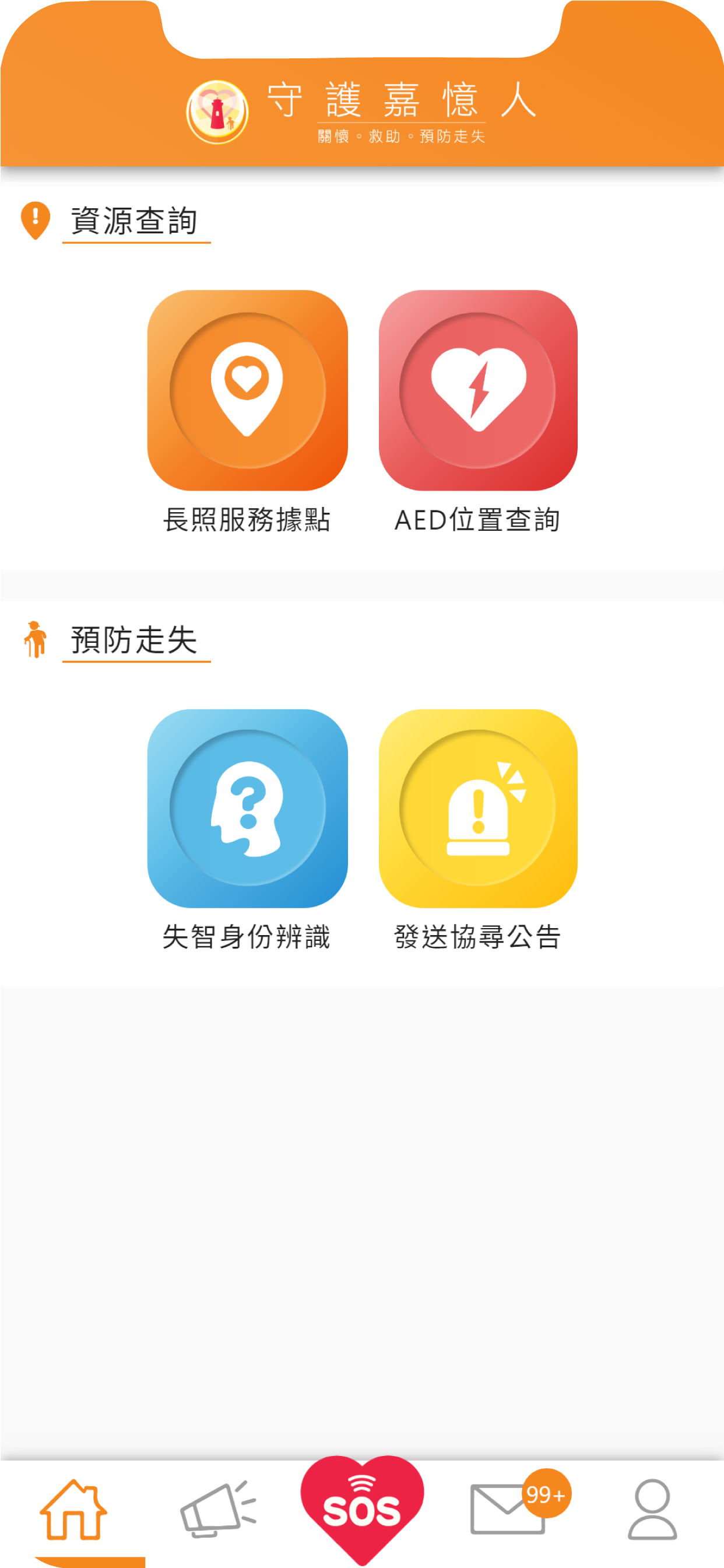The width and height of the screenshot is (724, 1568).
Task: Click the AED位置查詢 label
Action: point(478,520)
